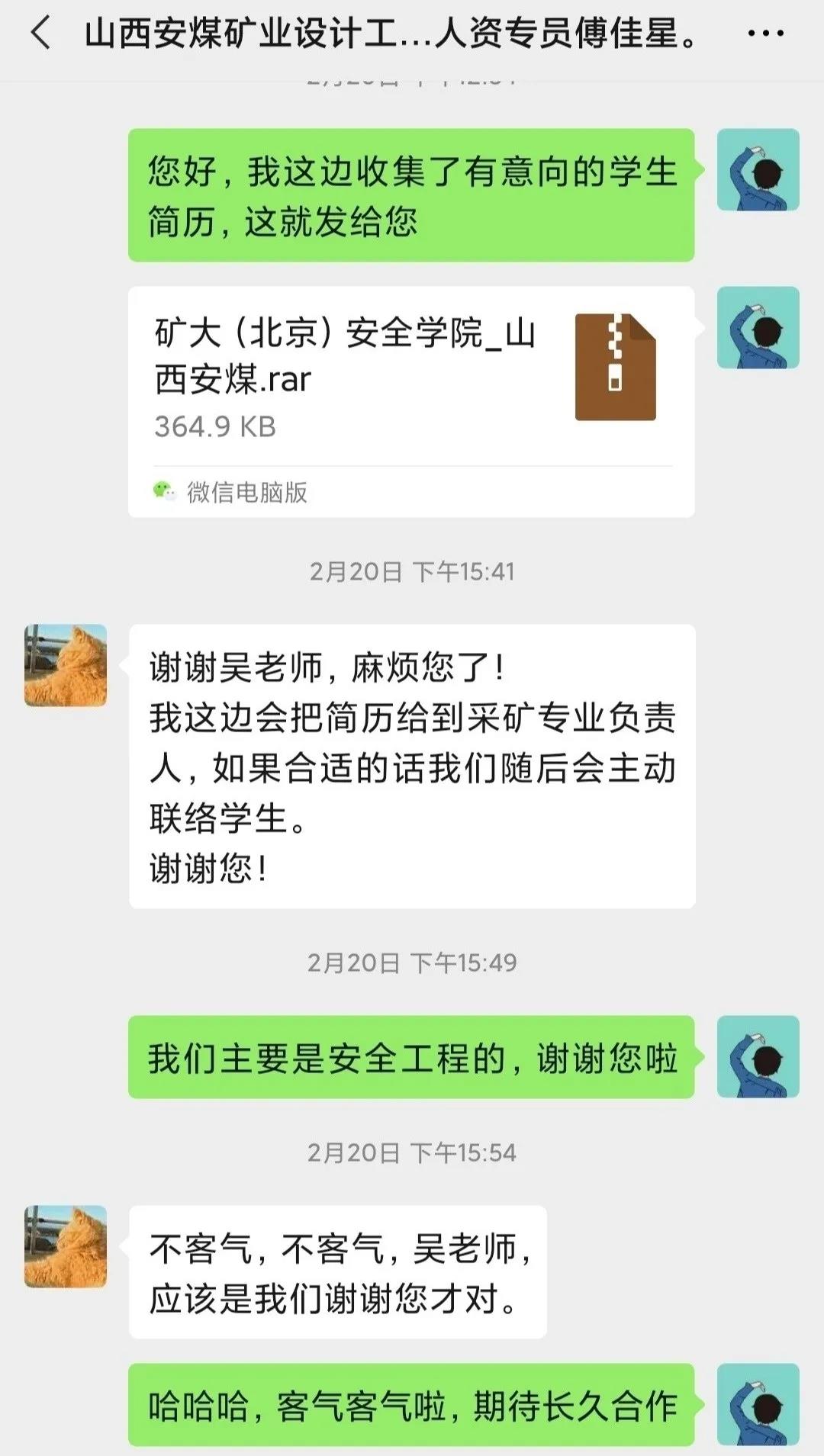Open sender avatar beside the 谢谢吴老师 message
Viewport: 824px width, 1456px height.
pyautogui.click(x=66, y=665)
